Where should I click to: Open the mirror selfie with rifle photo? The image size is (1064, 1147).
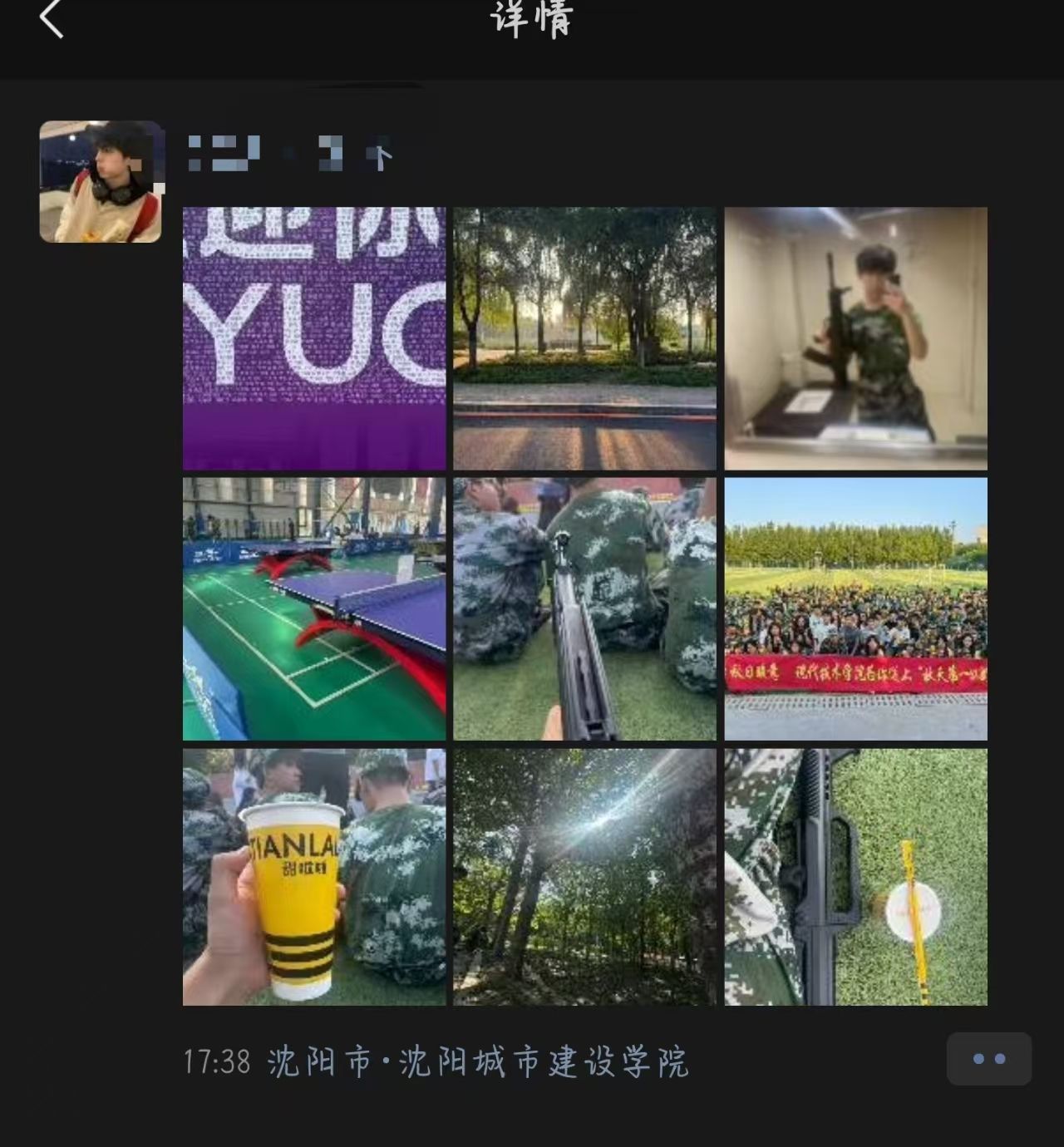tap(855, 338)
